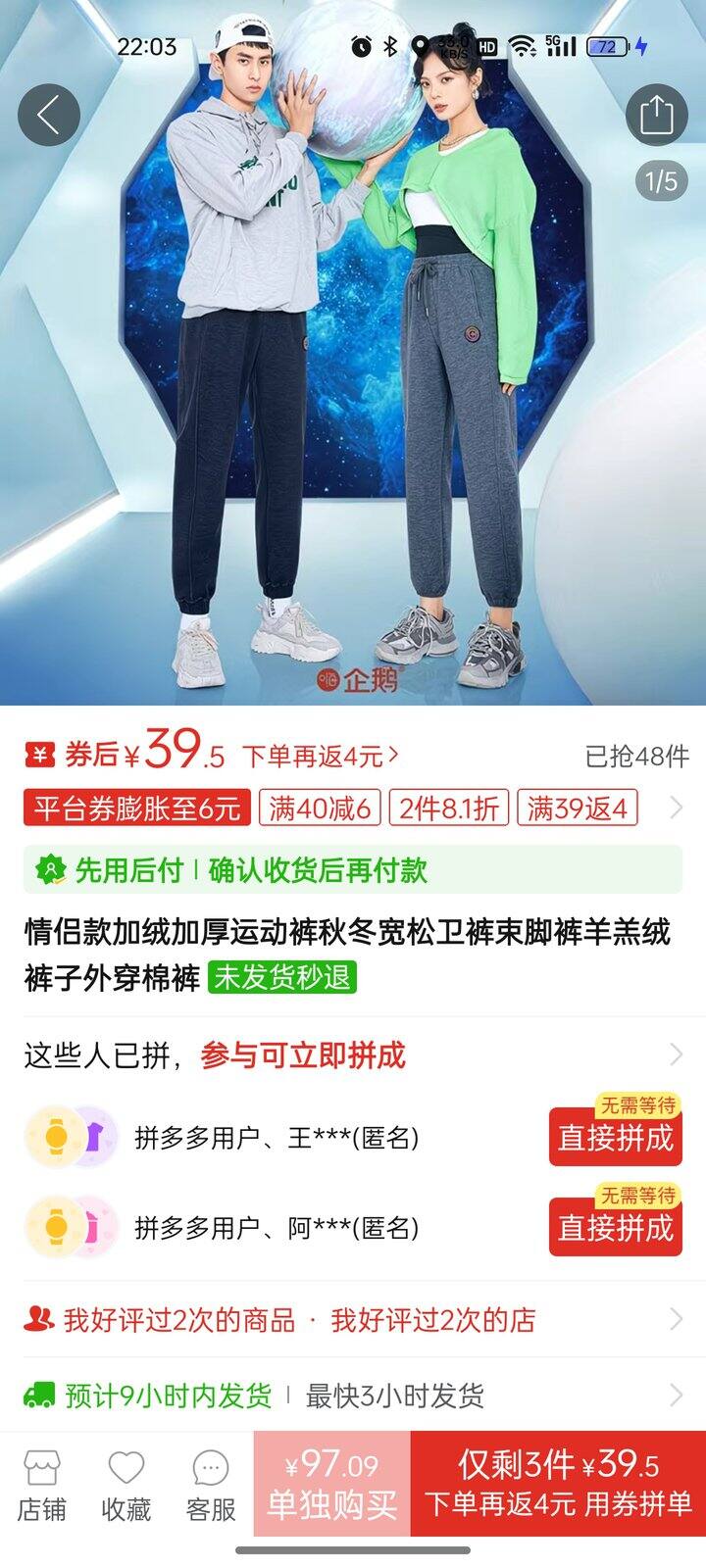Open the 下单再返4元 offer link
The height and width of the screenshot is (1568, 706).
click(321, 756)
